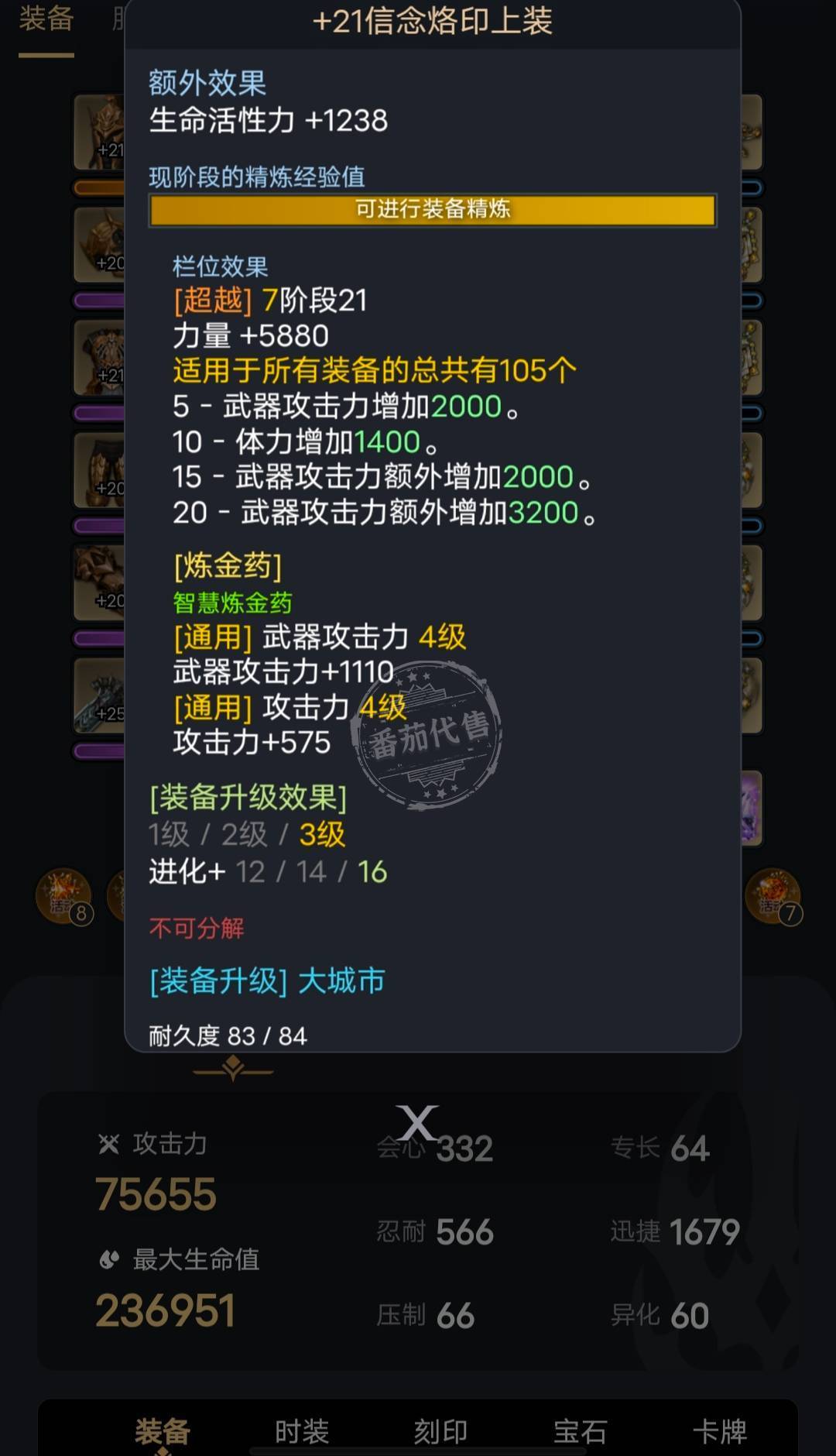This screenshot has width=836, height=1456.
Task: Open the 卡牌 tab
Action: tap(719, 1431)
